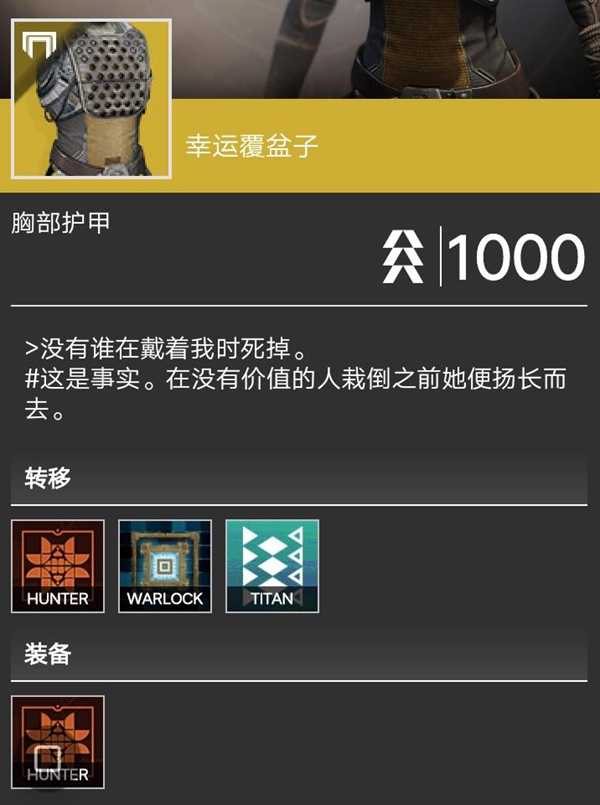Transfer item to the Hunter character

coord(58,566)
